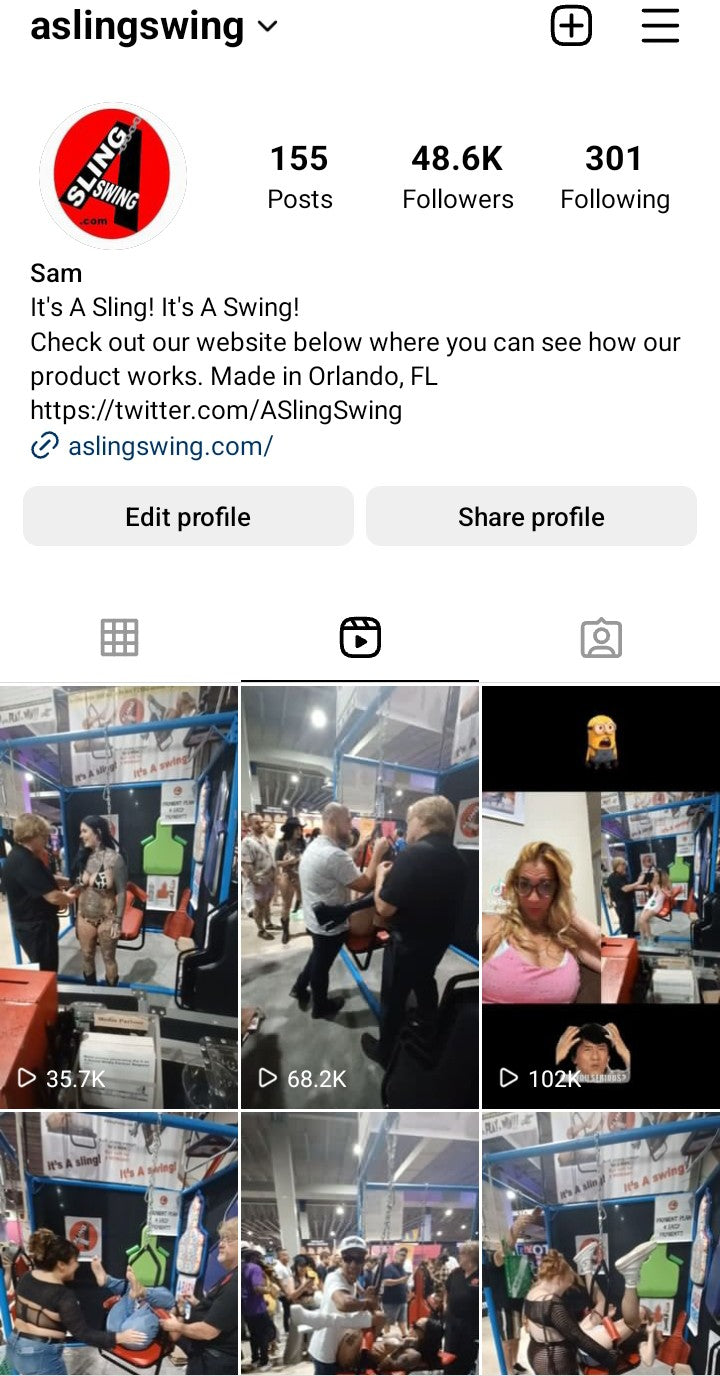Screen dimensions: 720x1376
Task: Open the create new post plus icon
Action: click(x=571, y=26)
